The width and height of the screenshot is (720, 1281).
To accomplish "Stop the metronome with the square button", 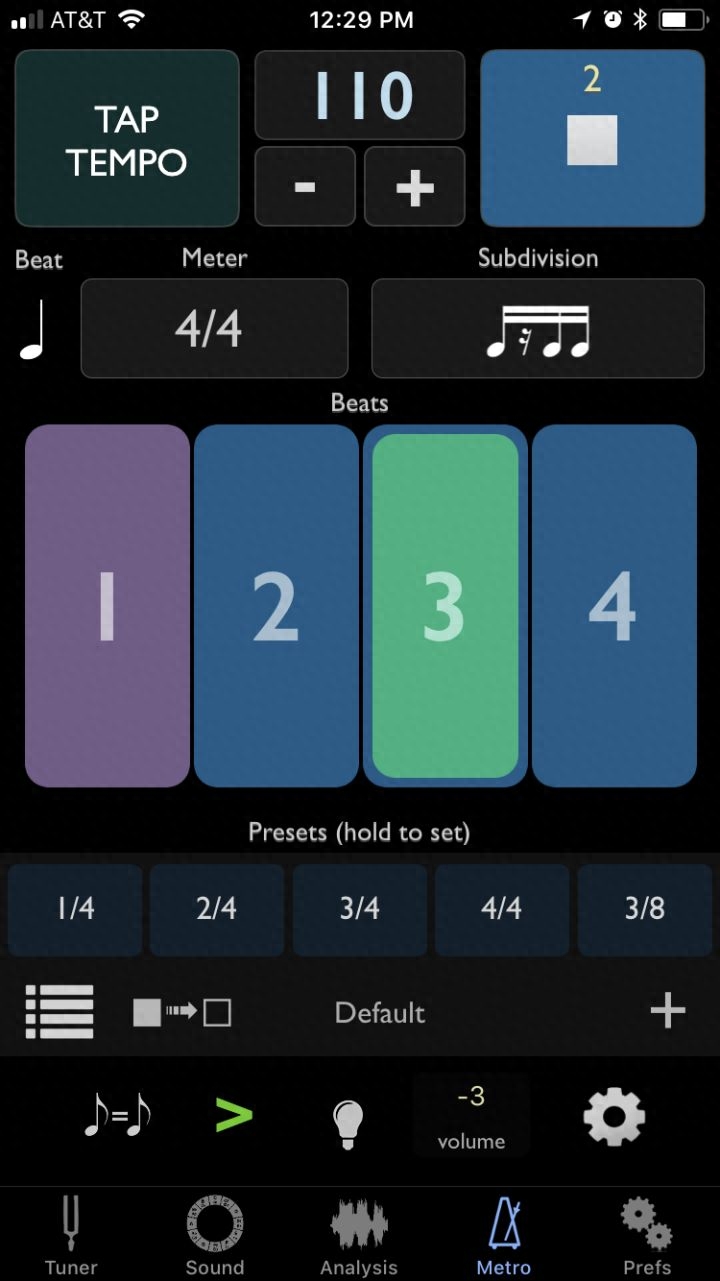I will [x=592, y=139].
